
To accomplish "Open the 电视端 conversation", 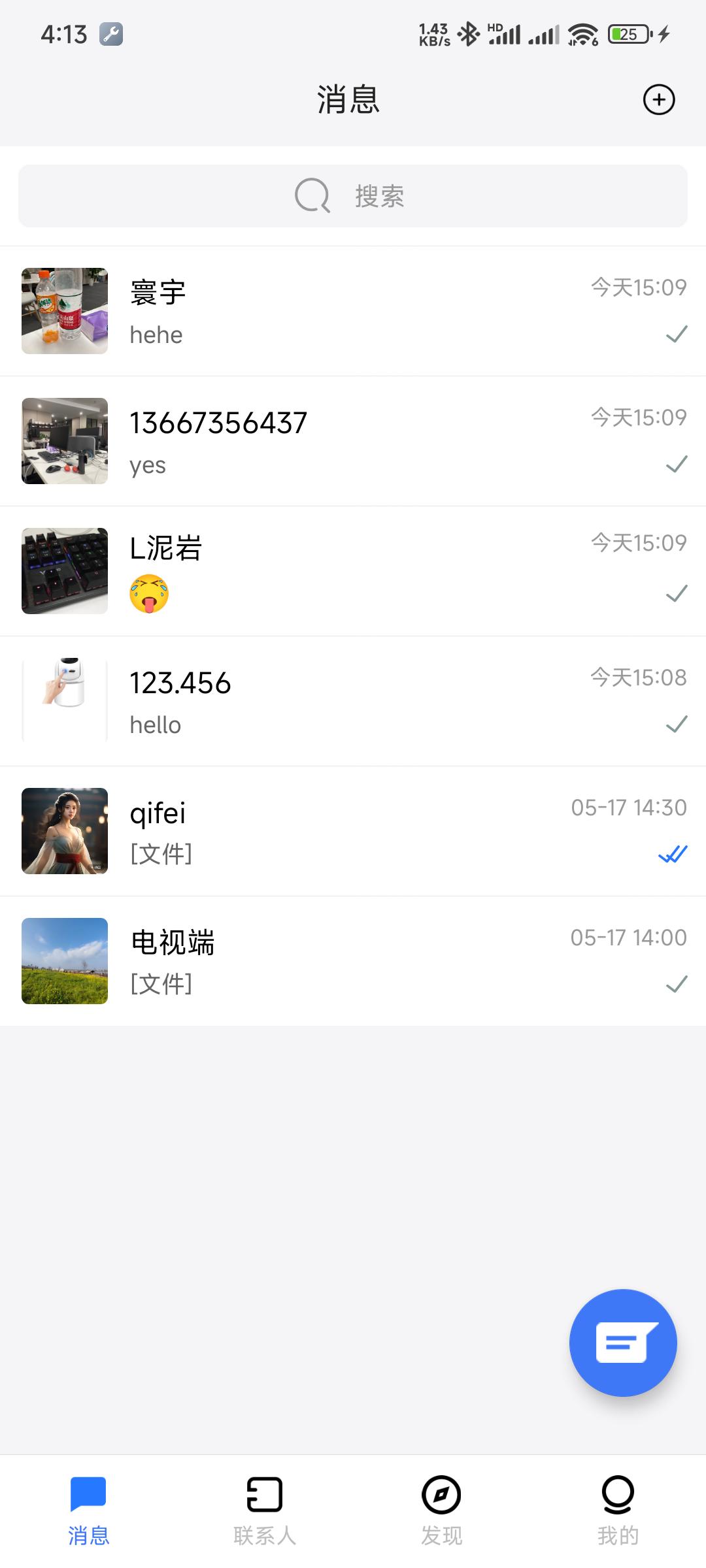I will [353, 961].
